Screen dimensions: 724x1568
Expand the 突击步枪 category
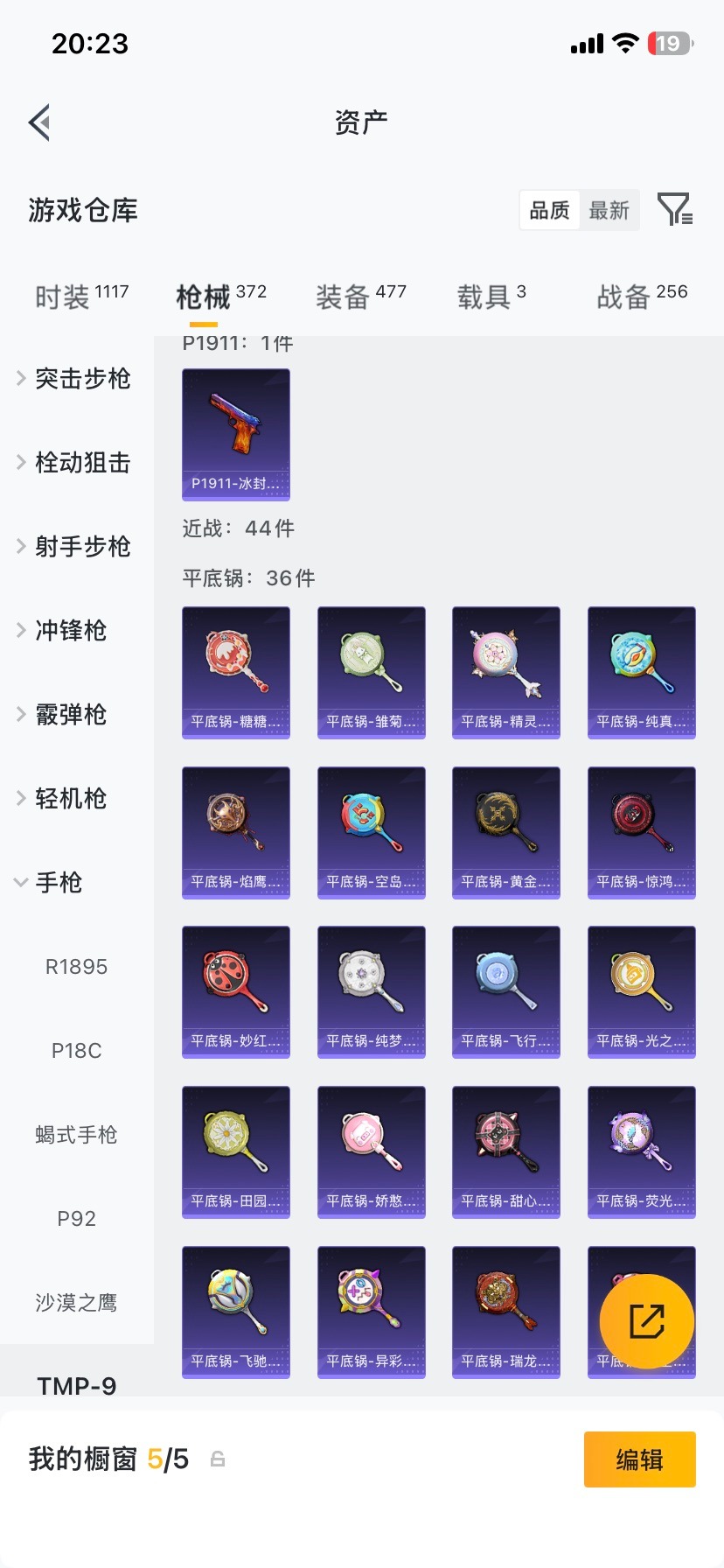(83, 379)
